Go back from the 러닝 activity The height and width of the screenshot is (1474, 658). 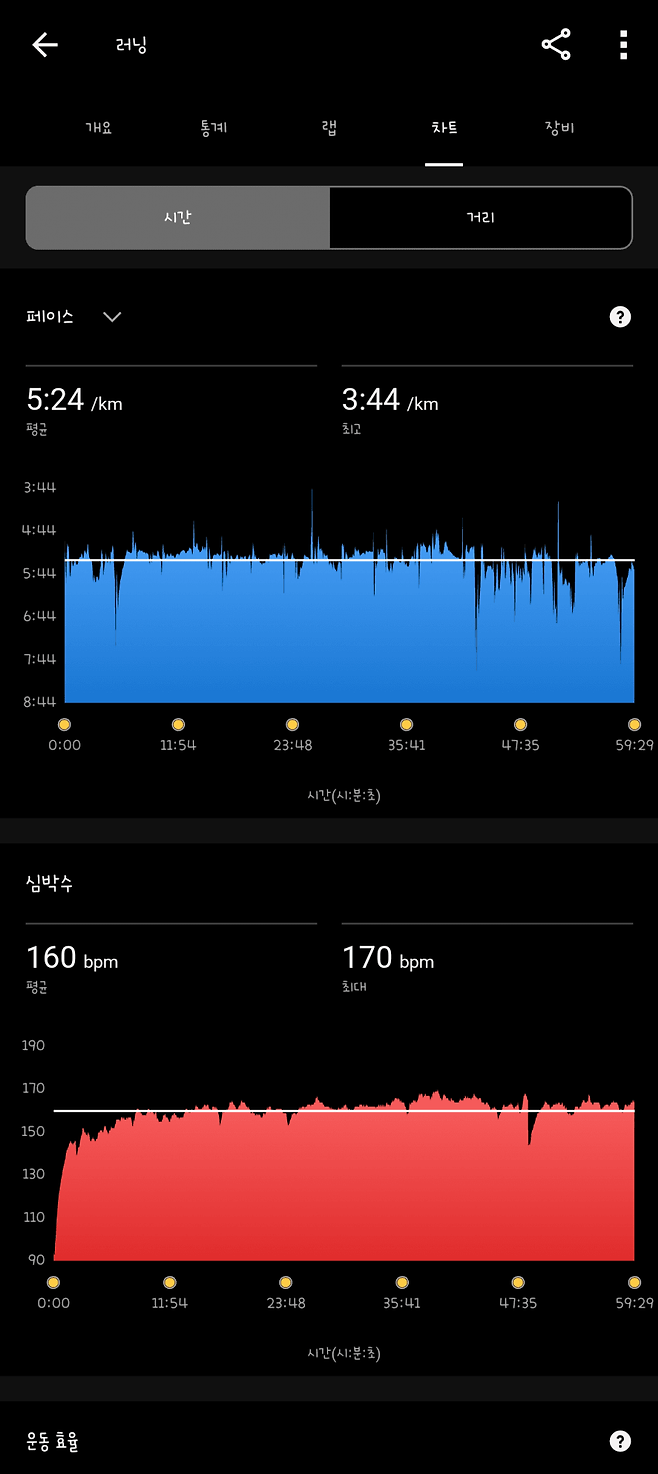pos(45,45)
